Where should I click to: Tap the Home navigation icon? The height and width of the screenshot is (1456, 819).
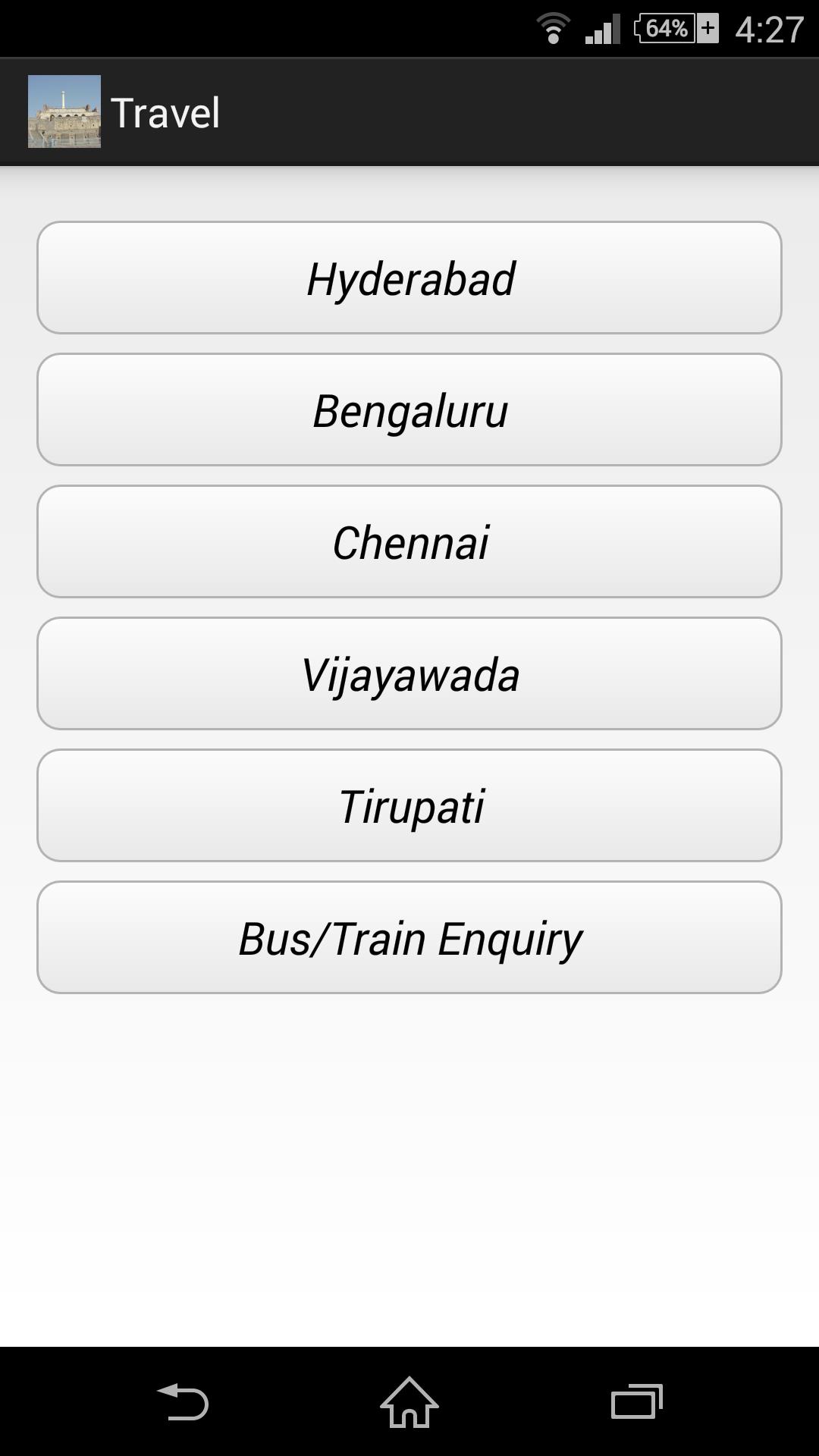point(408,1402)
